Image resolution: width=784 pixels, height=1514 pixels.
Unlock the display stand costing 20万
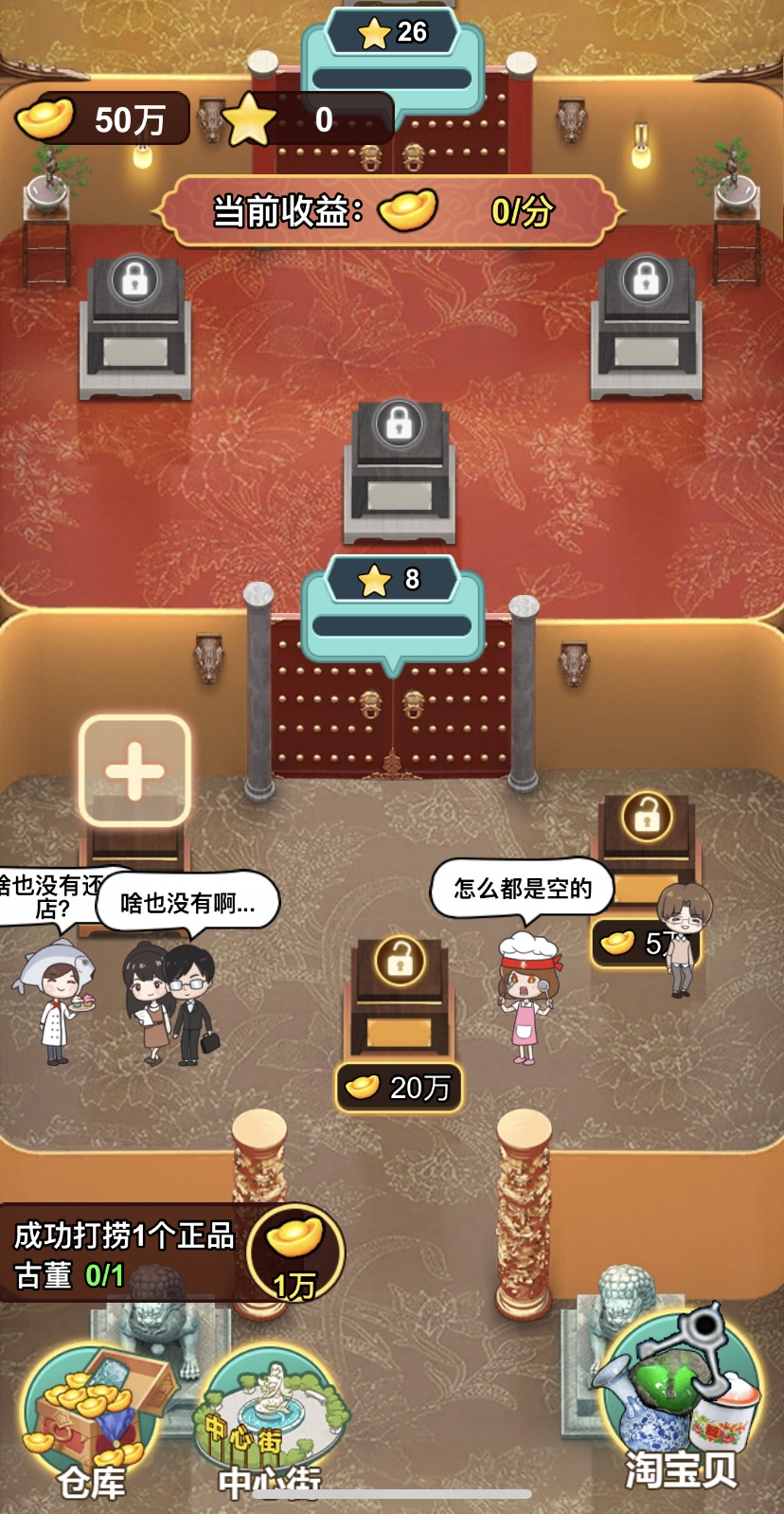tap(400, 1087)
